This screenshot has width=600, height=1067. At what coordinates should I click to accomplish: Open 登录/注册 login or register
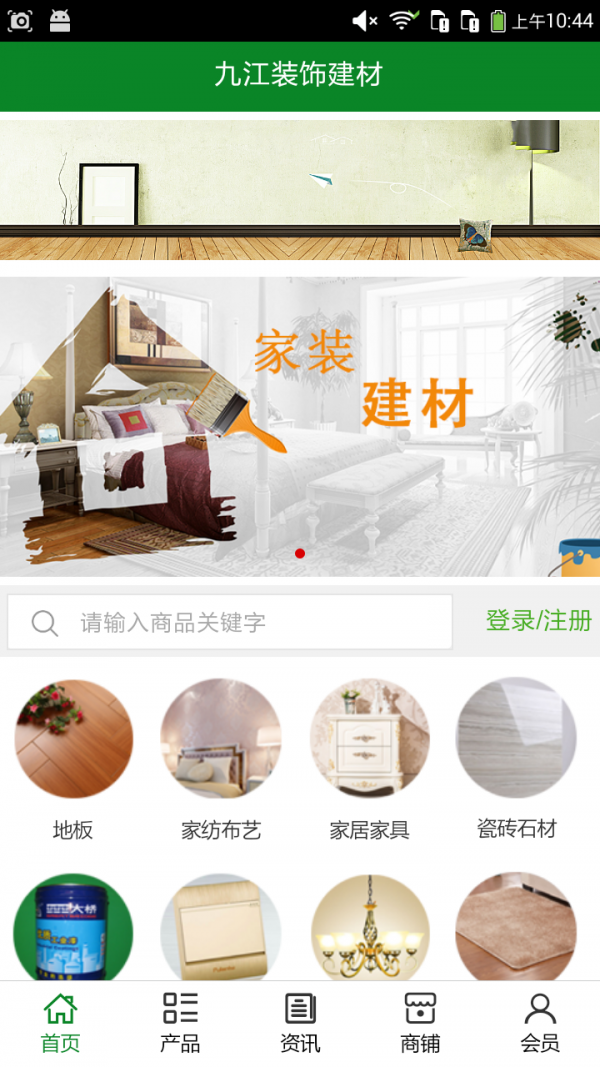point(538,620)
